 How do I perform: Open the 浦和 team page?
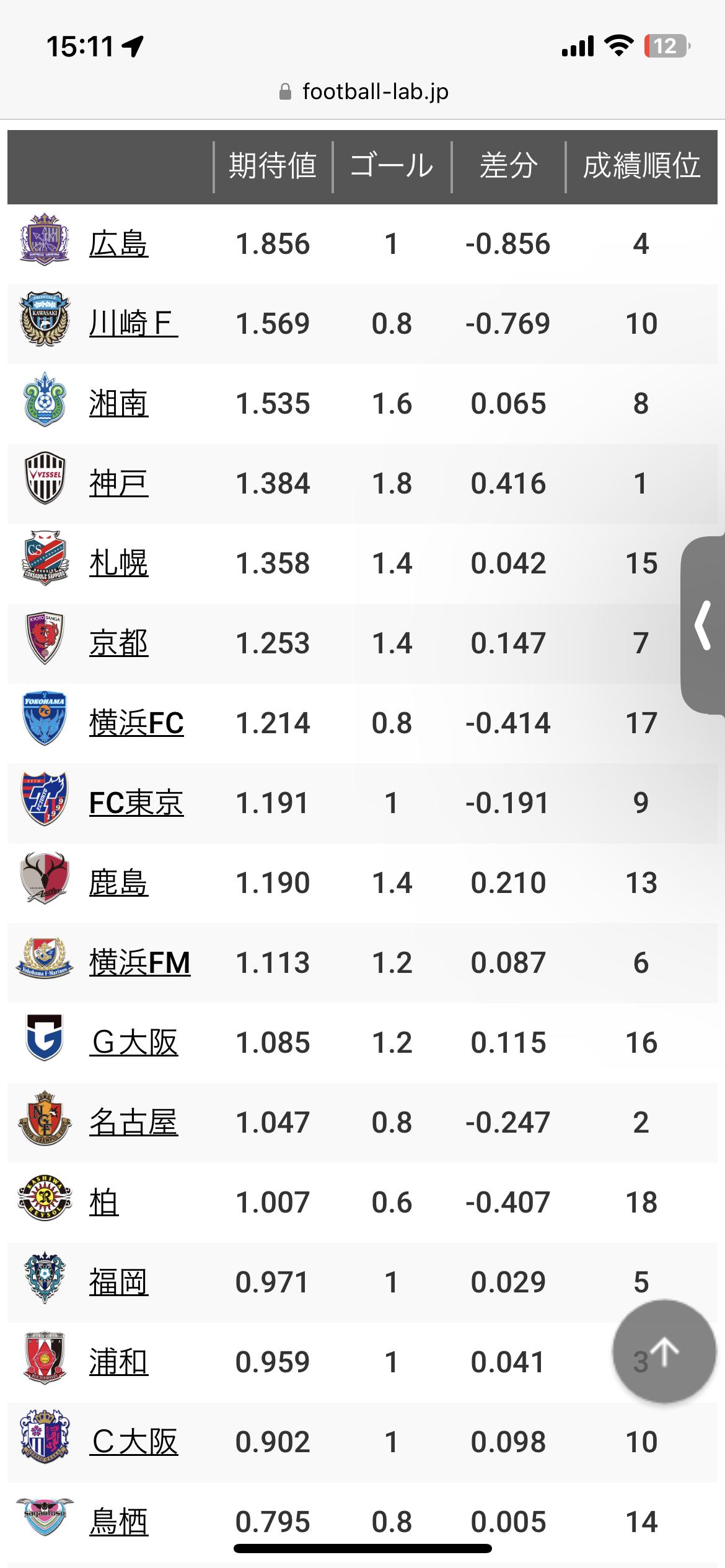tap(118, 1362)
